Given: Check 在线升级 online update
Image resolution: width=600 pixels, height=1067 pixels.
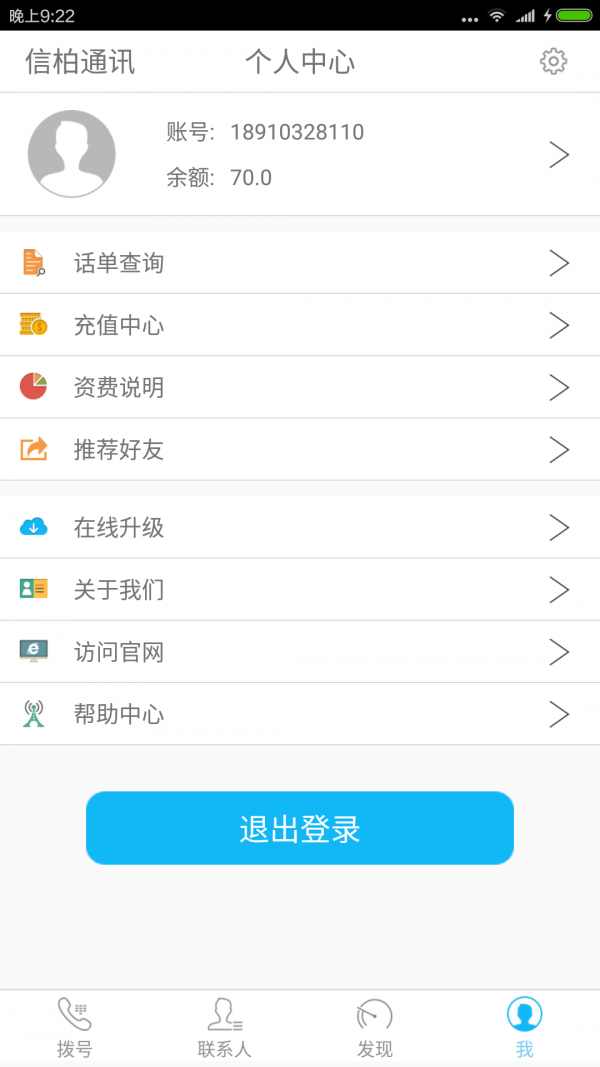Looking at the screenshot, I should [x=300, y=527].
